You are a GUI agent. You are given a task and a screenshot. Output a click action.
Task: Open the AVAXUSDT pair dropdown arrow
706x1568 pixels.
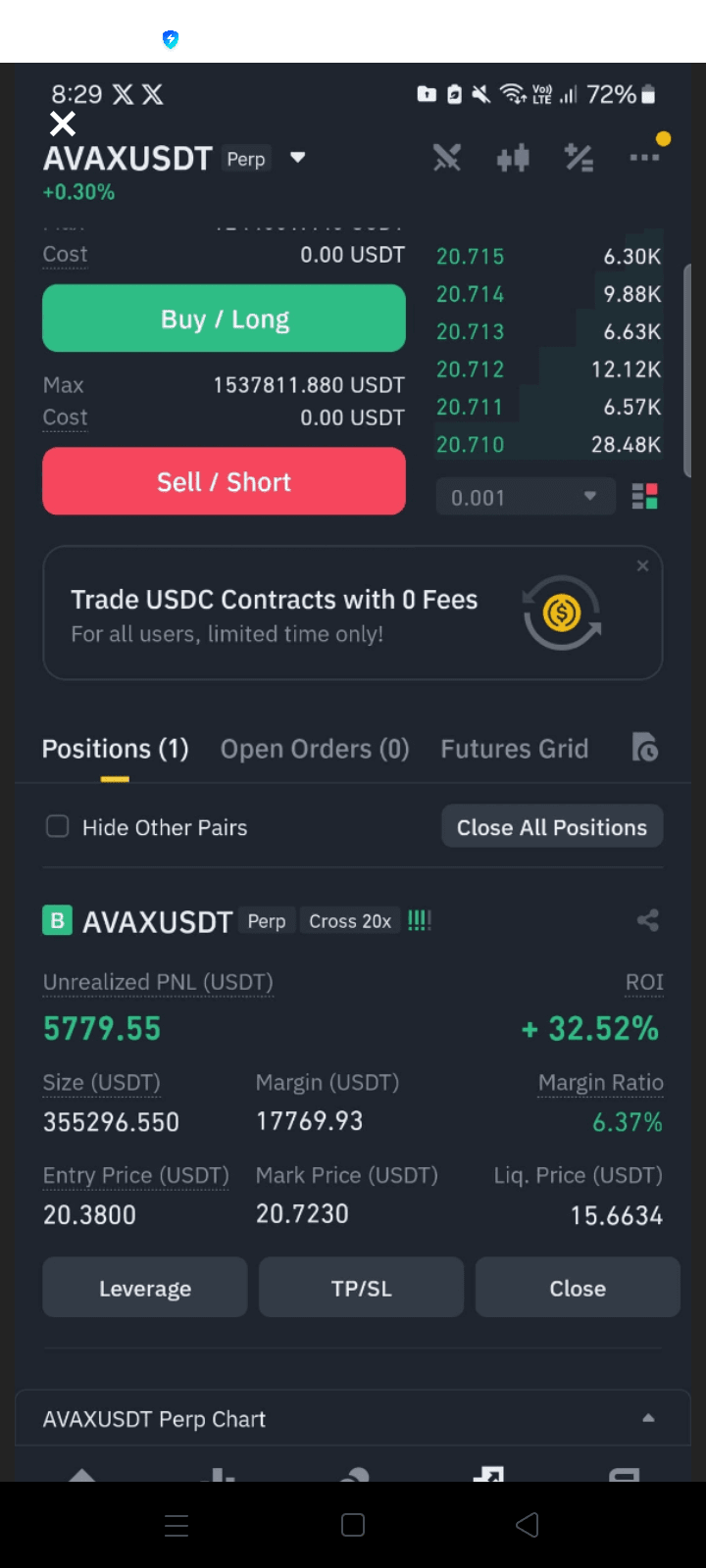(298, 158)
